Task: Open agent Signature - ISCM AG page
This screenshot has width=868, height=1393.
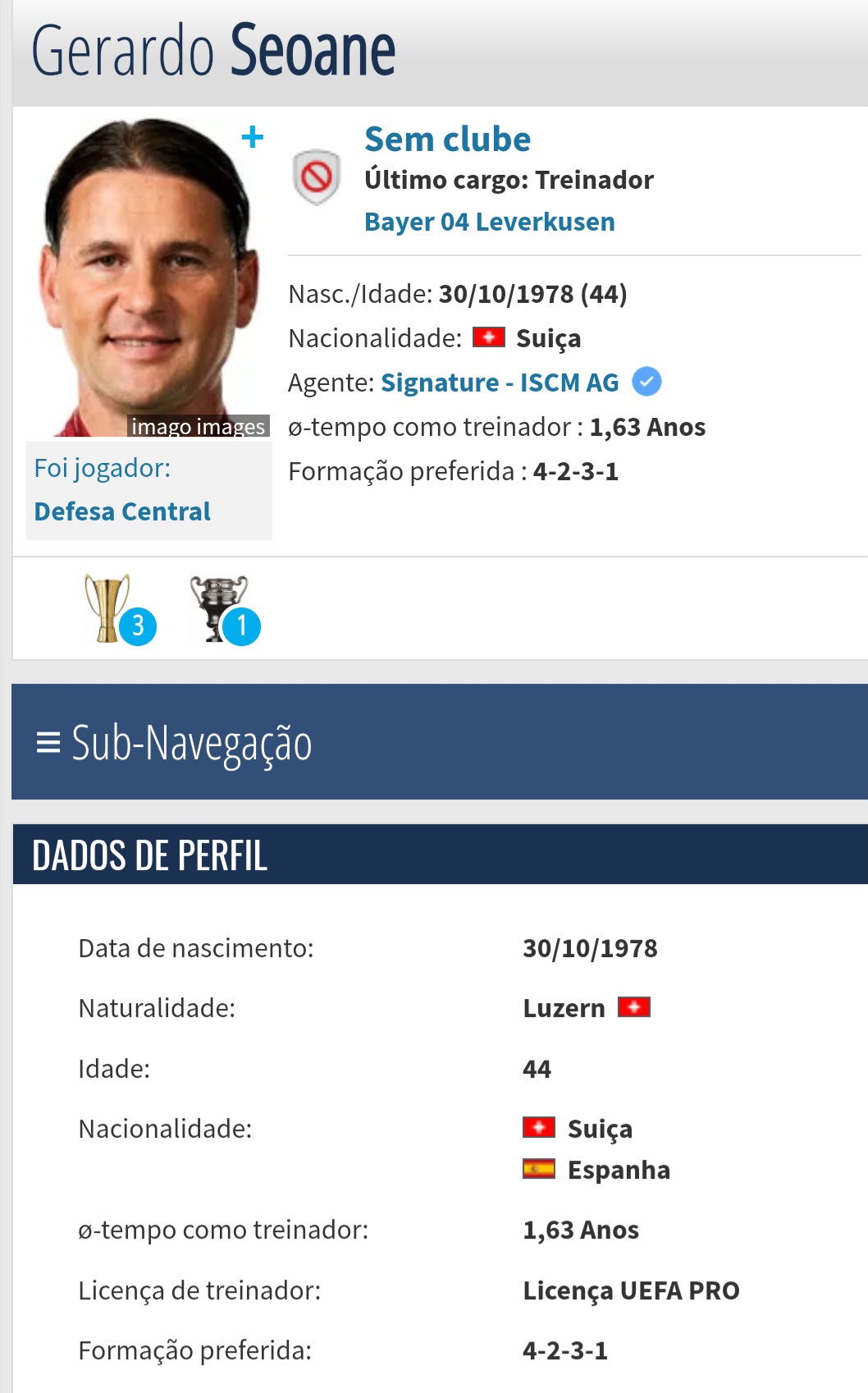Action: (500, 383)
